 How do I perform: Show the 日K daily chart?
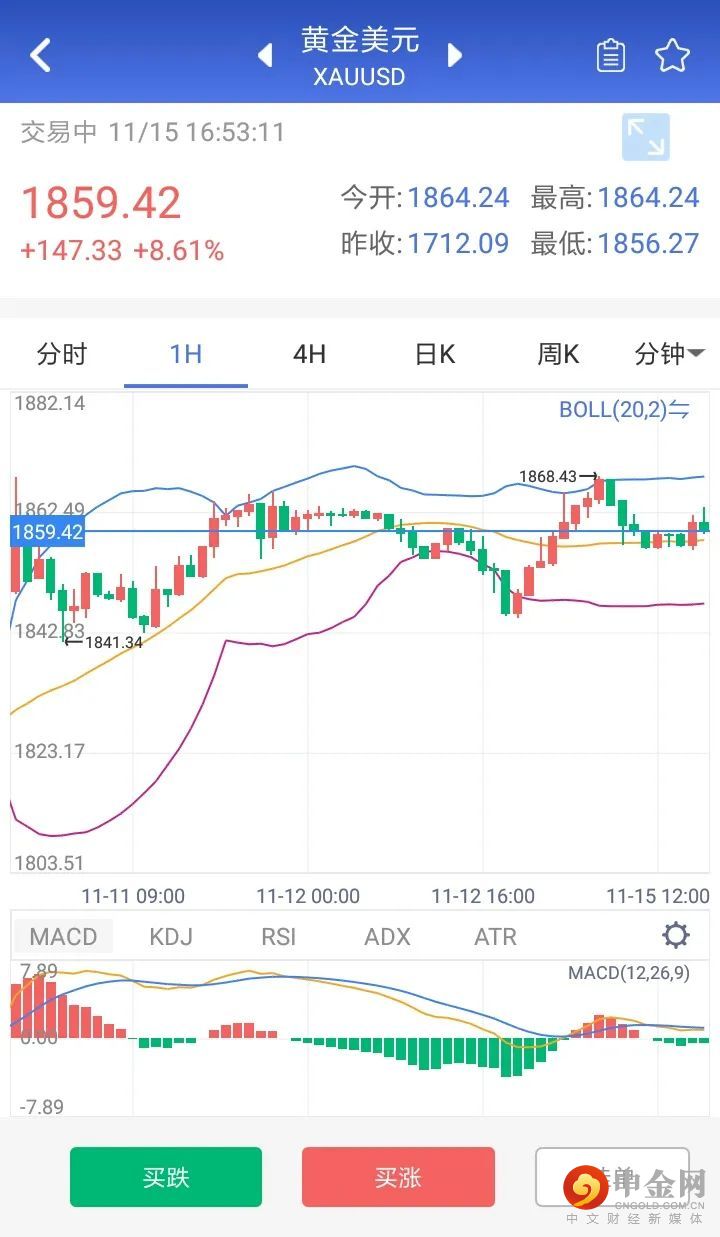click(434, 354)
